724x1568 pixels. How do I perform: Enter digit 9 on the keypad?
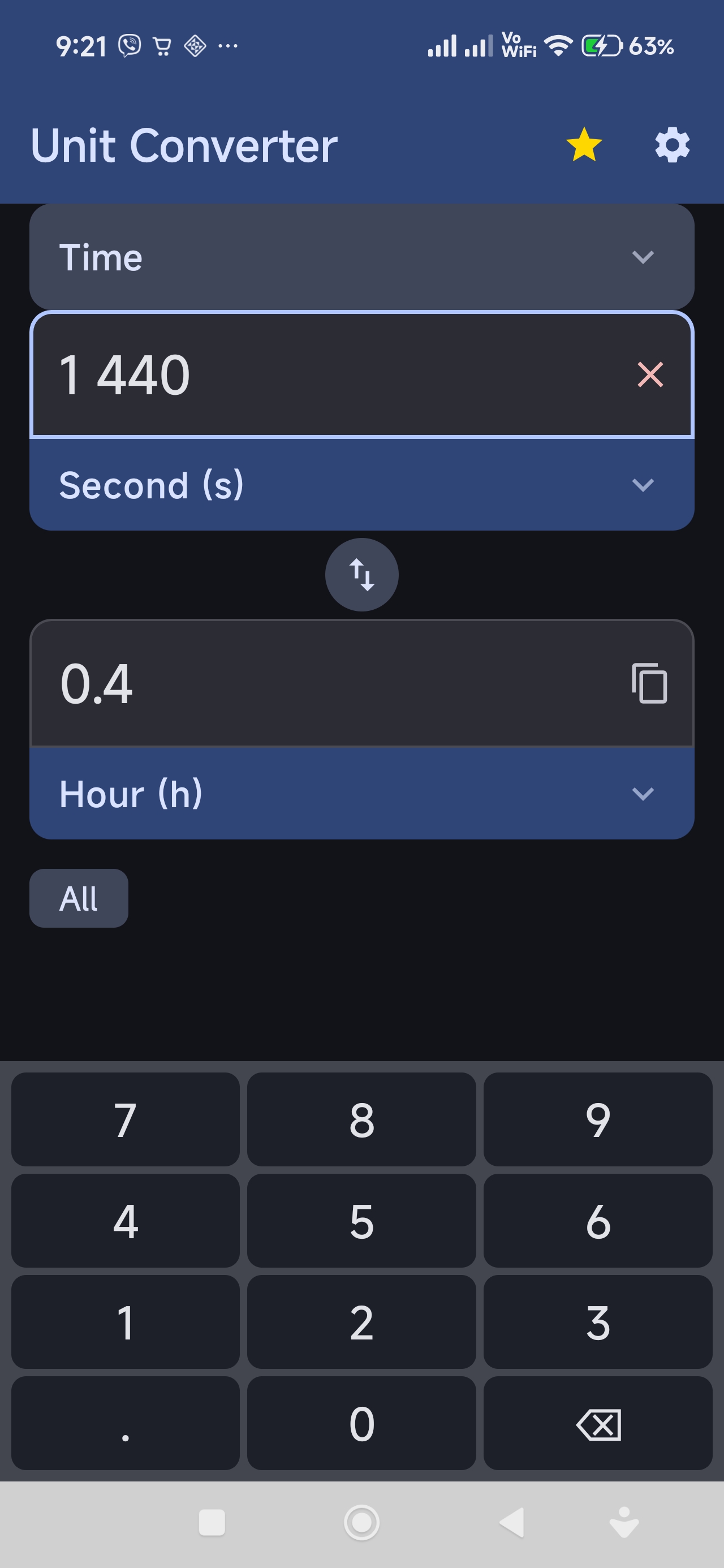click(x=598, y=1119)
